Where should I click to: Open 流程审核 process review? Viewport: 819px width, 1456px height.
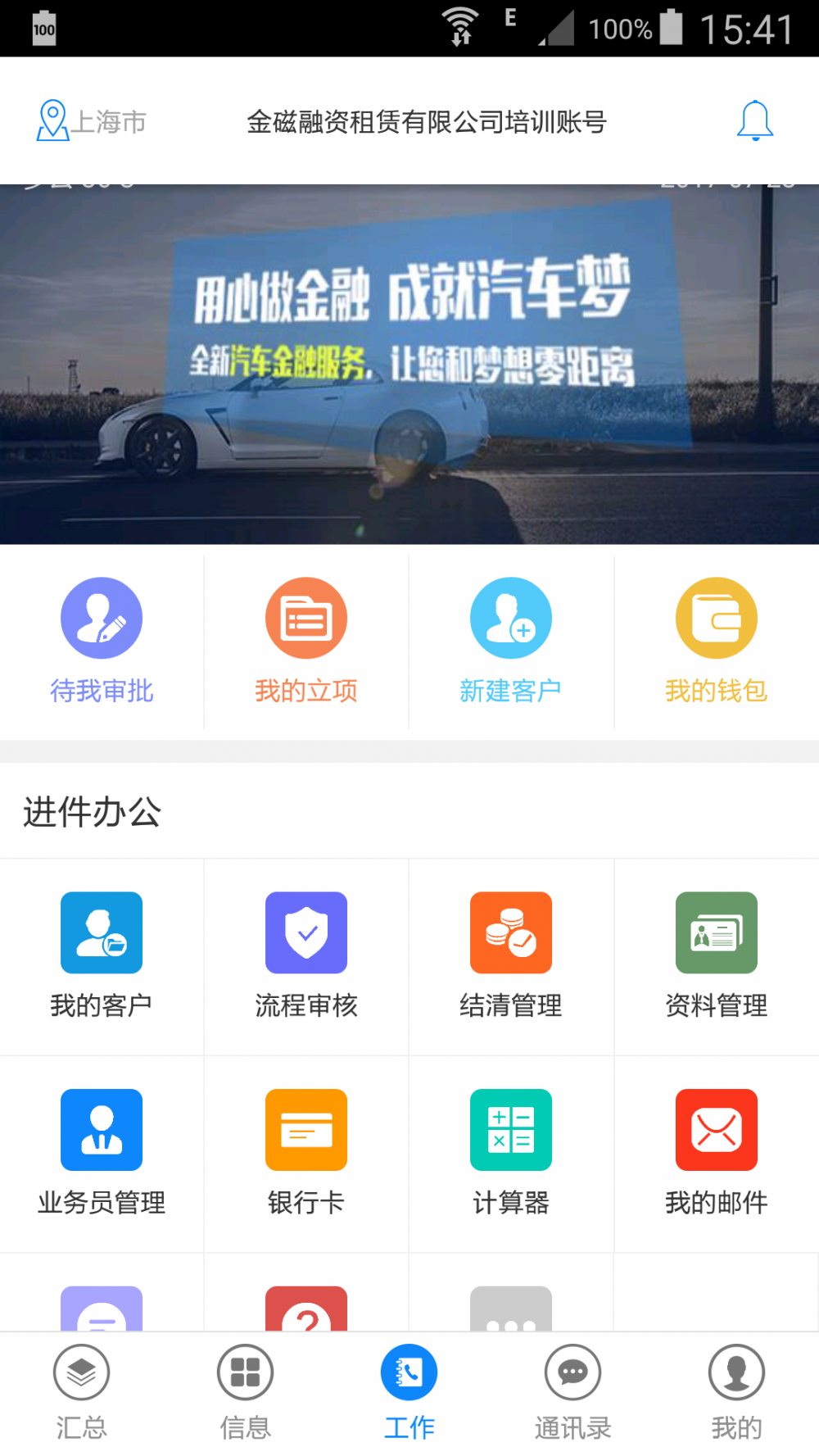pyautogui.click(x=306, y=955)
